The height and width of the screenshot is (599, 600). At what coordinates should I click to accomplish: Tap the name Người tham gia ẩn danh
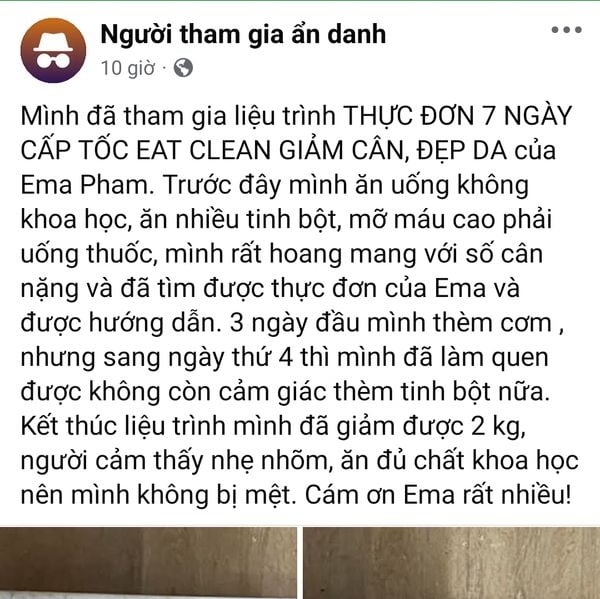click(x=242, y=36)
